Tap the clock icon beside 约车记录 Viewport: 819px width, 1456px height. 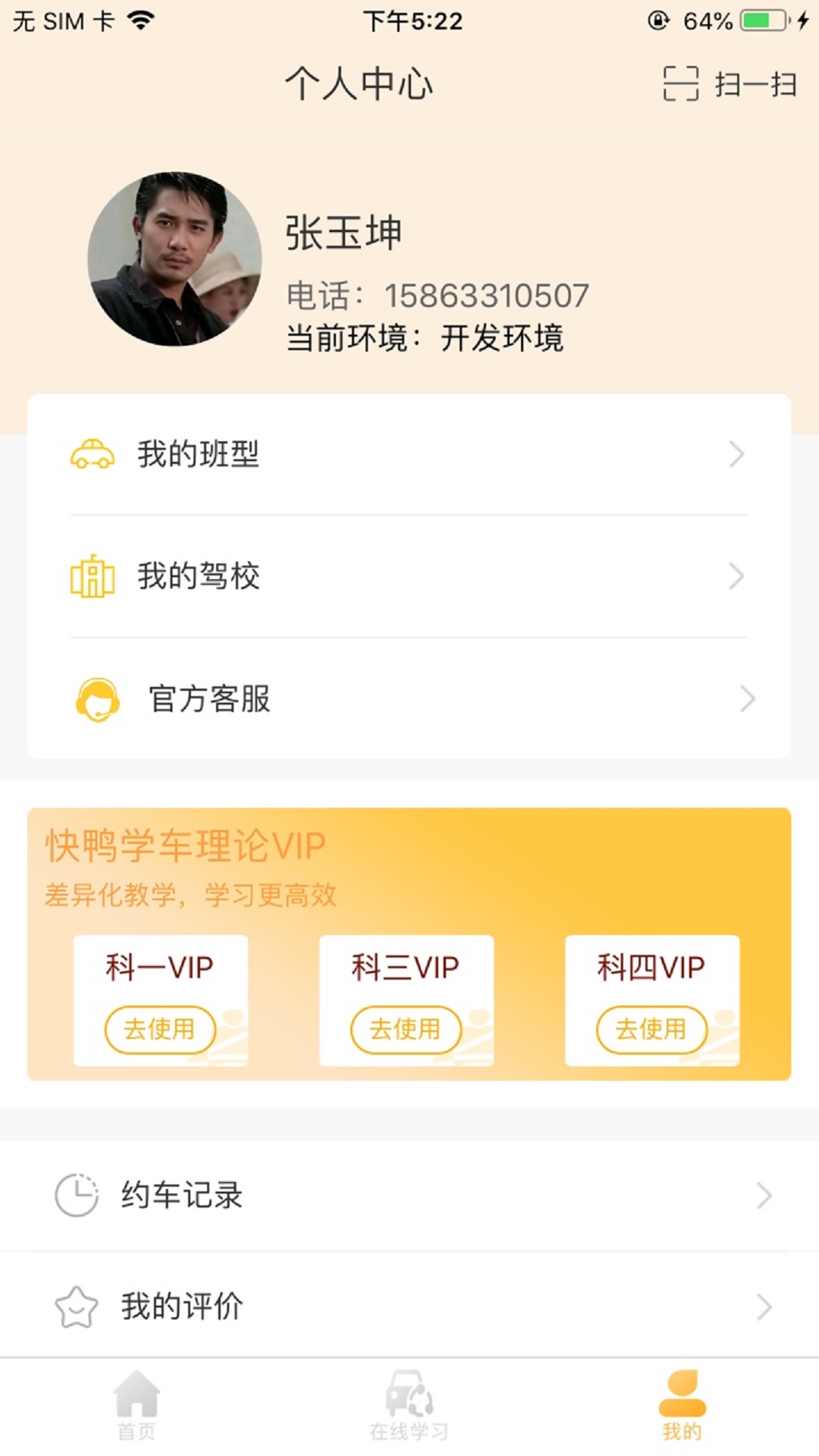(x=78, y=1196)
